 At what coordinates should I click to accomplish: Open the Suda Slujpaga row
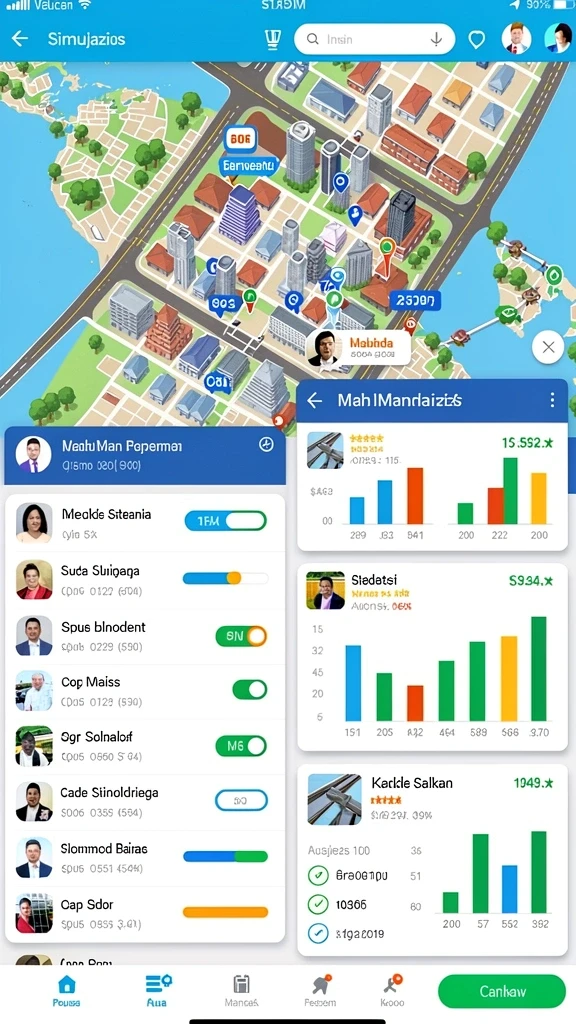[x=145, y=580]
